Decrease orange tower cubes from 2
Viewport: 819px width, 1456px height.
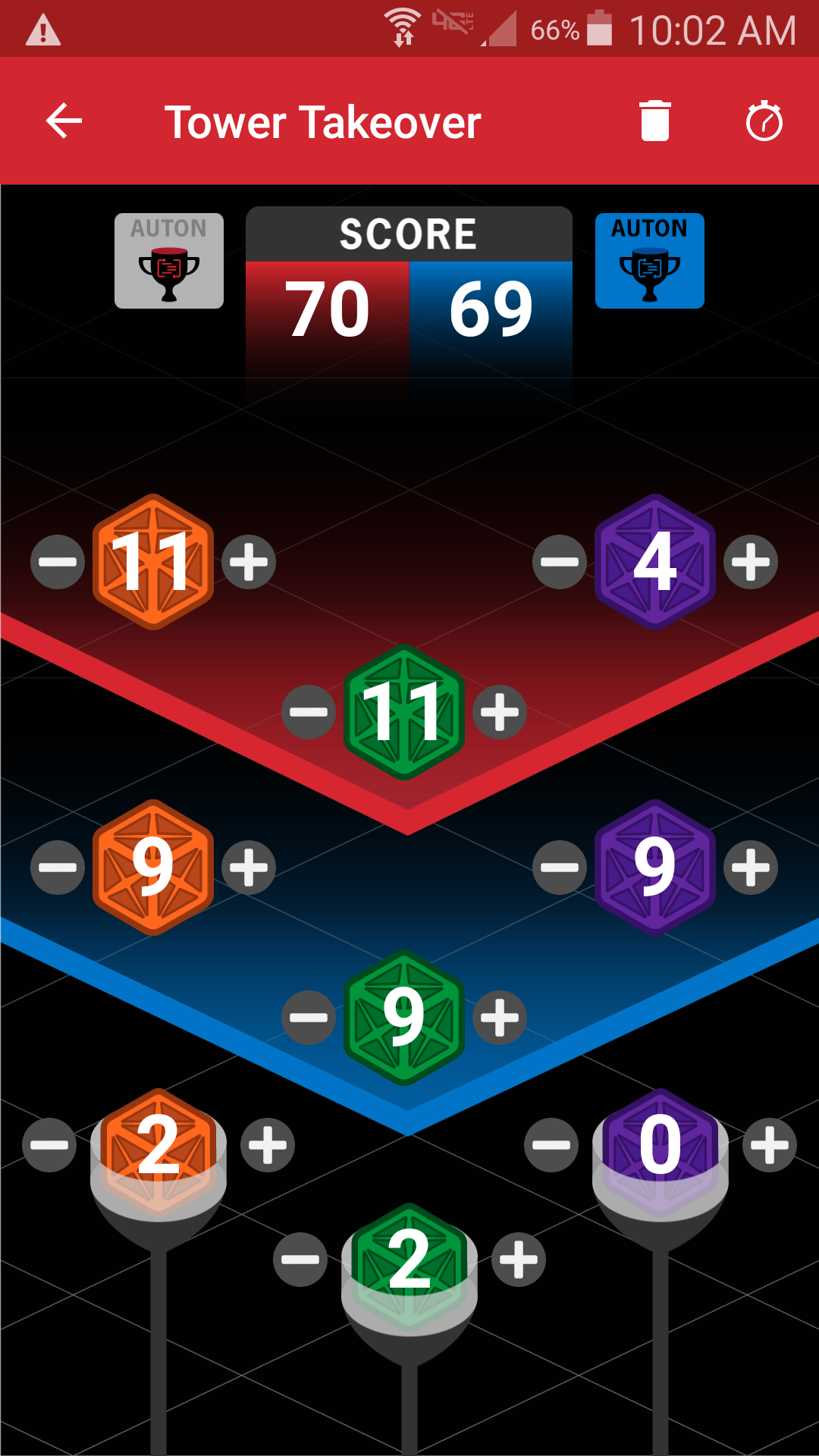coord(49,1145)
